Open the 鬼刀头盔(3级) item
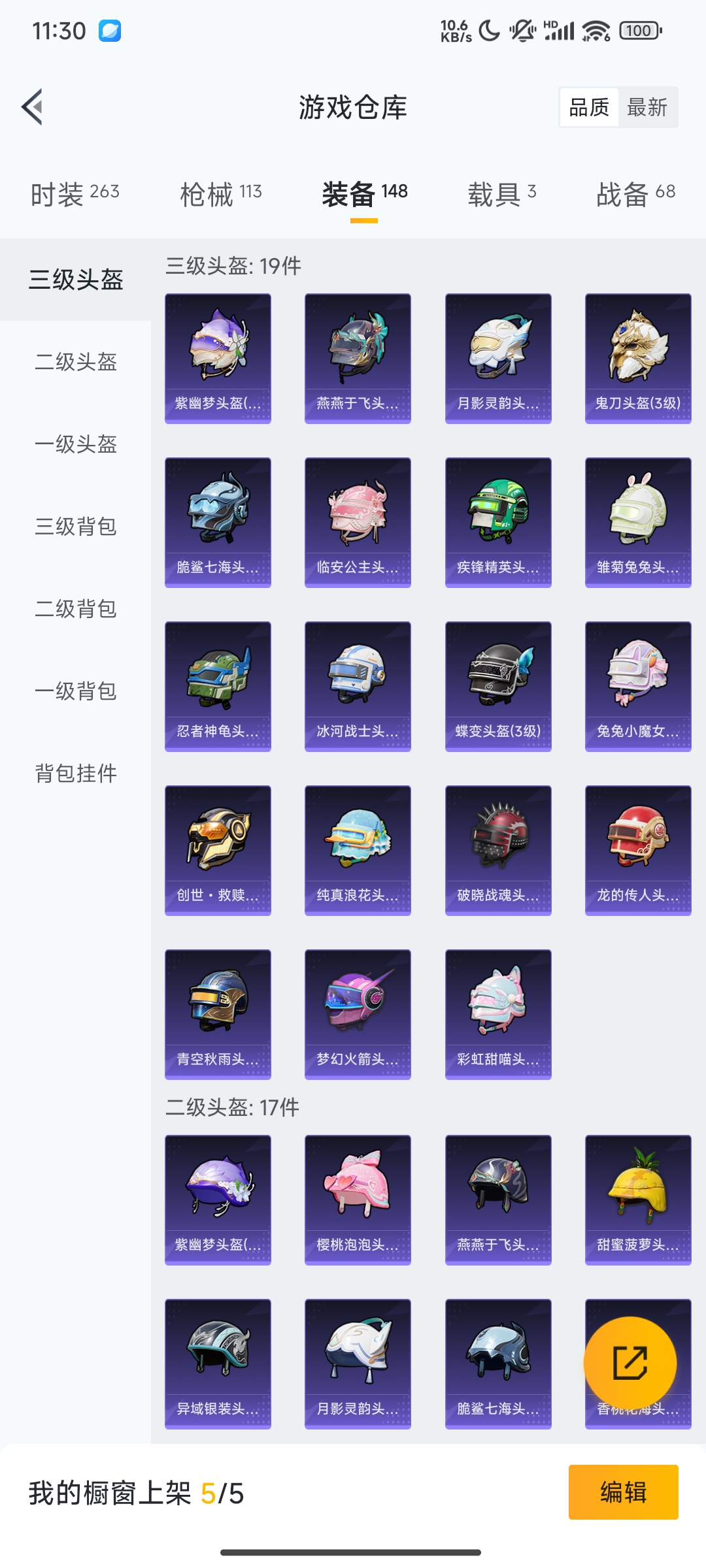This screenshot has width=706, height=1568. (638, 359)
